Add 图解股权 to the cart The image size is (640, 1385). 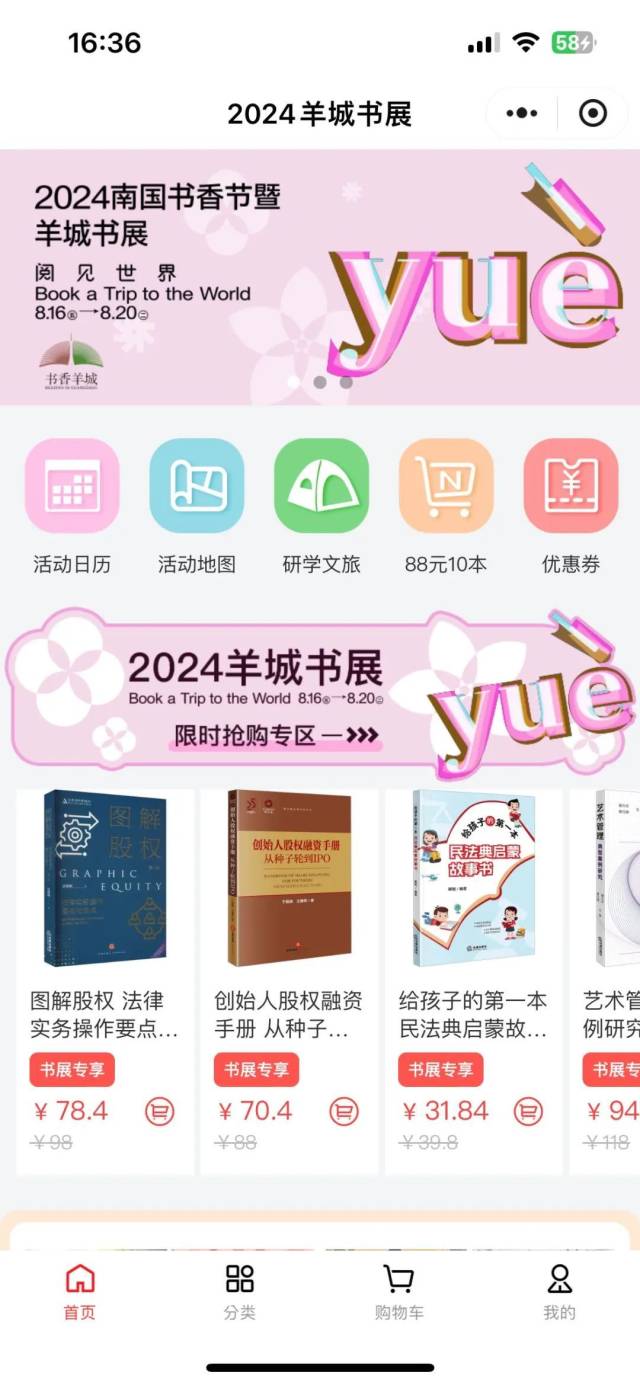(x=159, y=1111)
